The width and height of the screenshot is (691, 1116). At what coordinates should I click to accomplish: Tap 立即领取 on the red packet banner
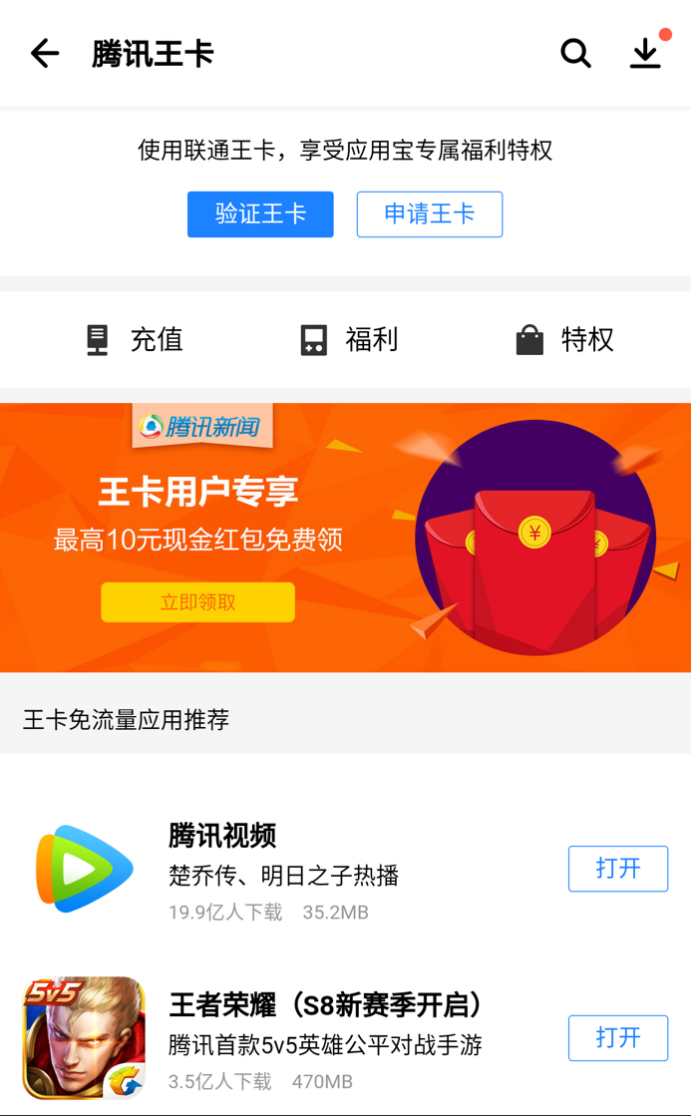coord(198,602)
